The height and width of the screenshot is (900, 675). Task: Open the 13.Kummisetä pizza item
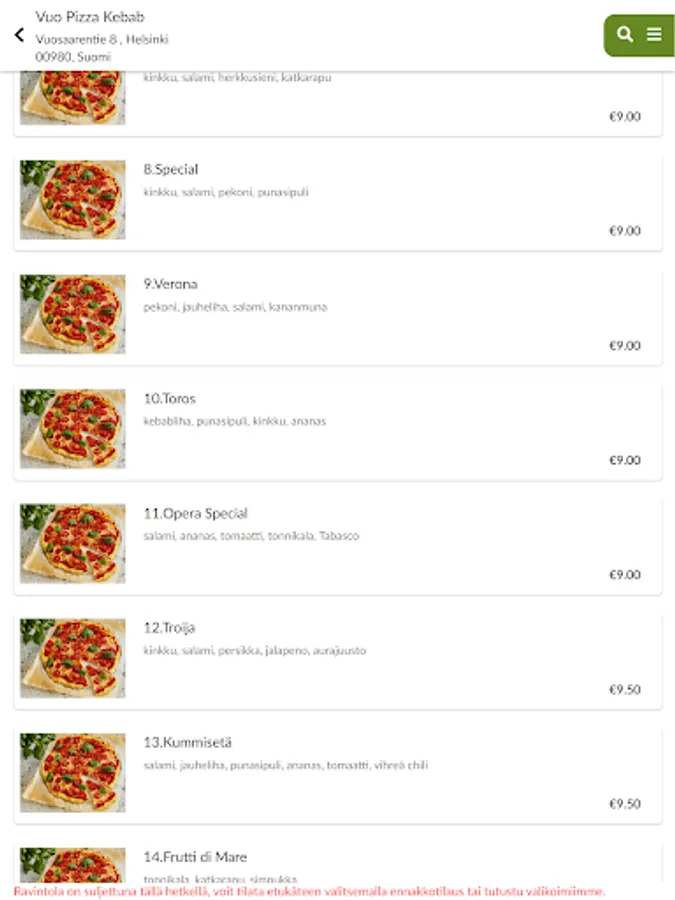tap(337, 773)
